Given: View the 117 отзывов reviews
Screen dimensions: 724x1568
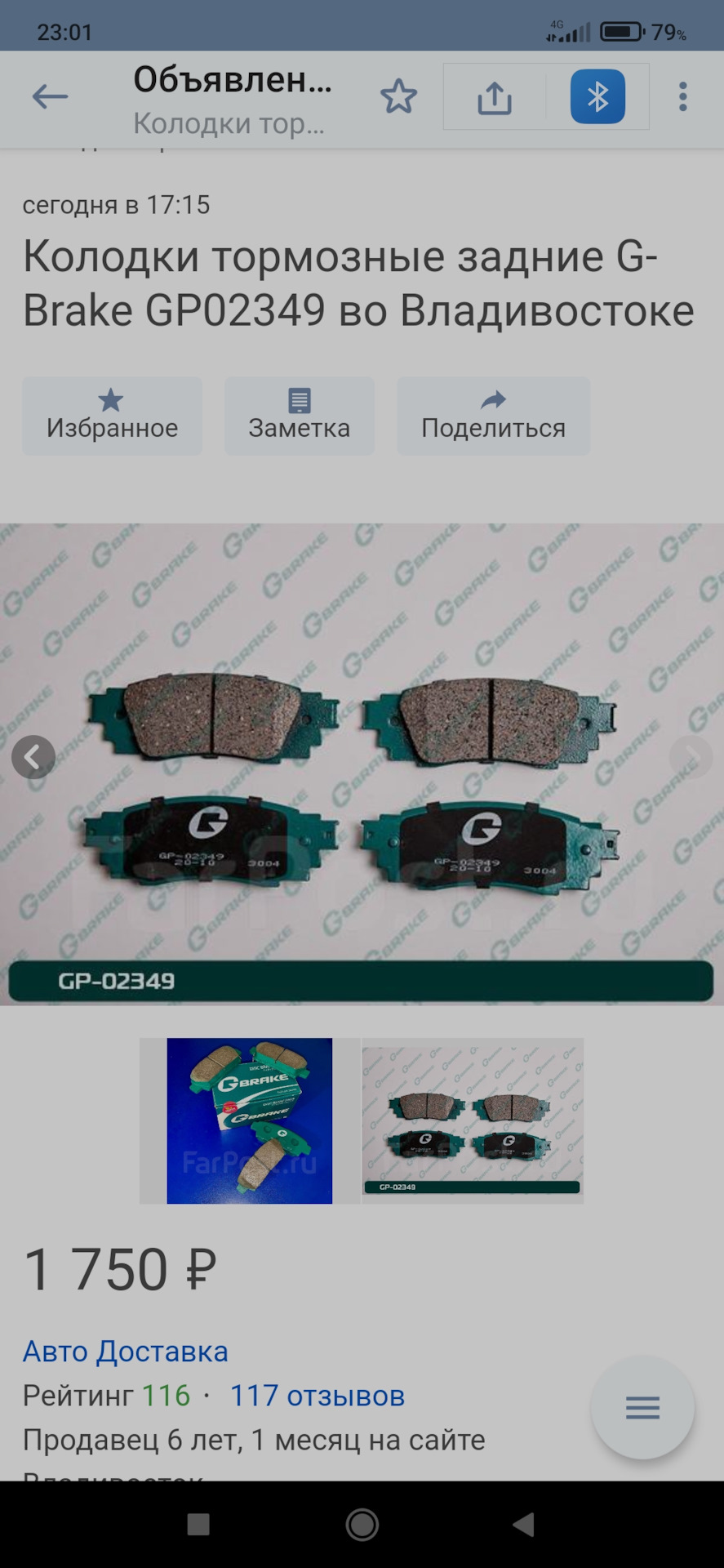Looking at the screenshot, I should click(x=317, y=1396).
